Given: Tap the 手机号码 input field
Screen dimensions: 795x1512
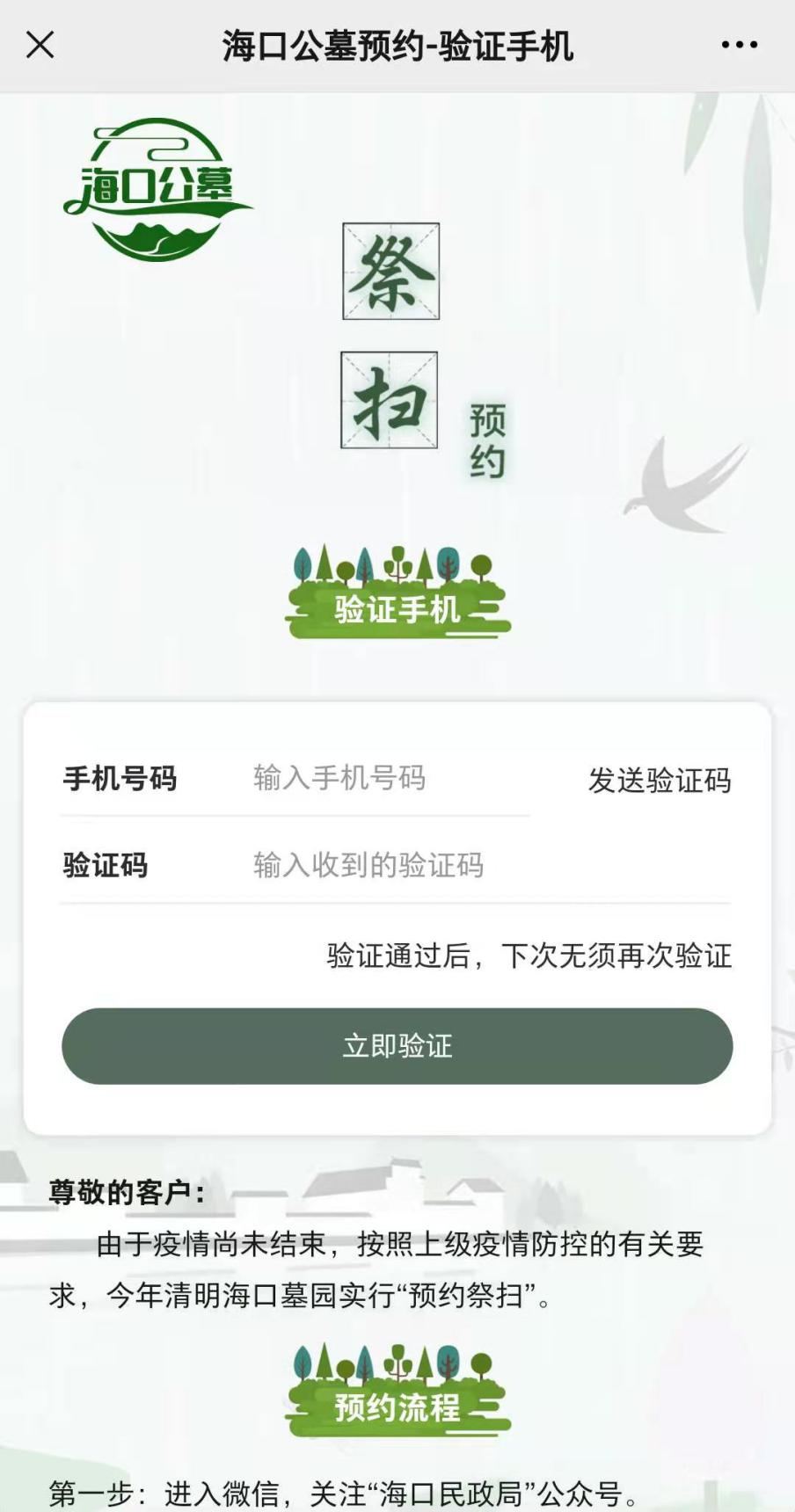Looking at the screenshot, I should pyautogui.click(x=390, y=778).
